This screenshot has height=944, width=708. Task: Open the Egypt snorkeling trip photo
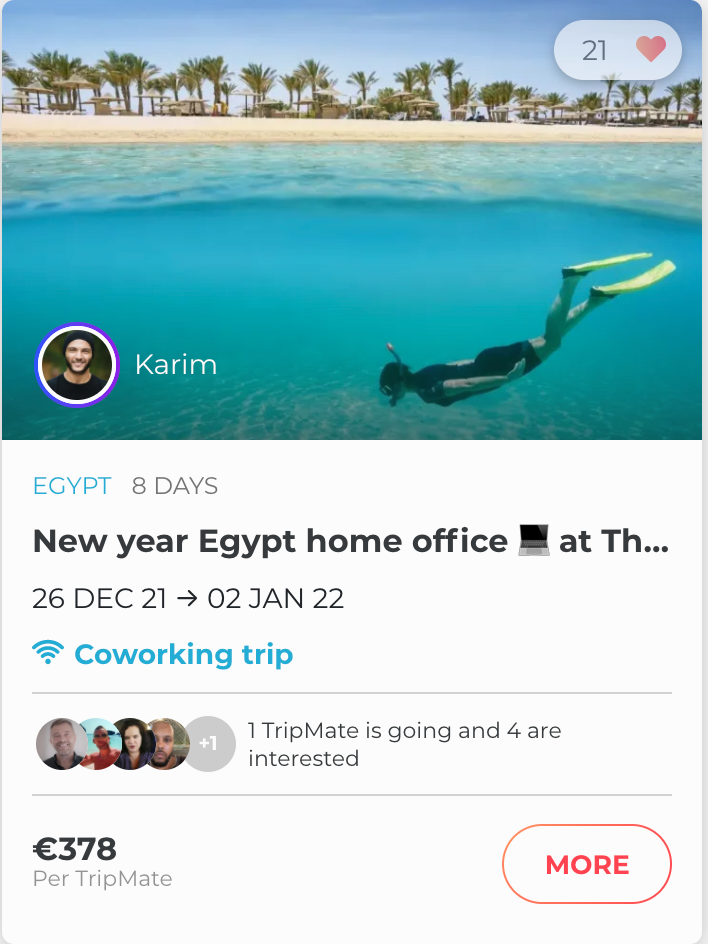(x=352, y=220)
